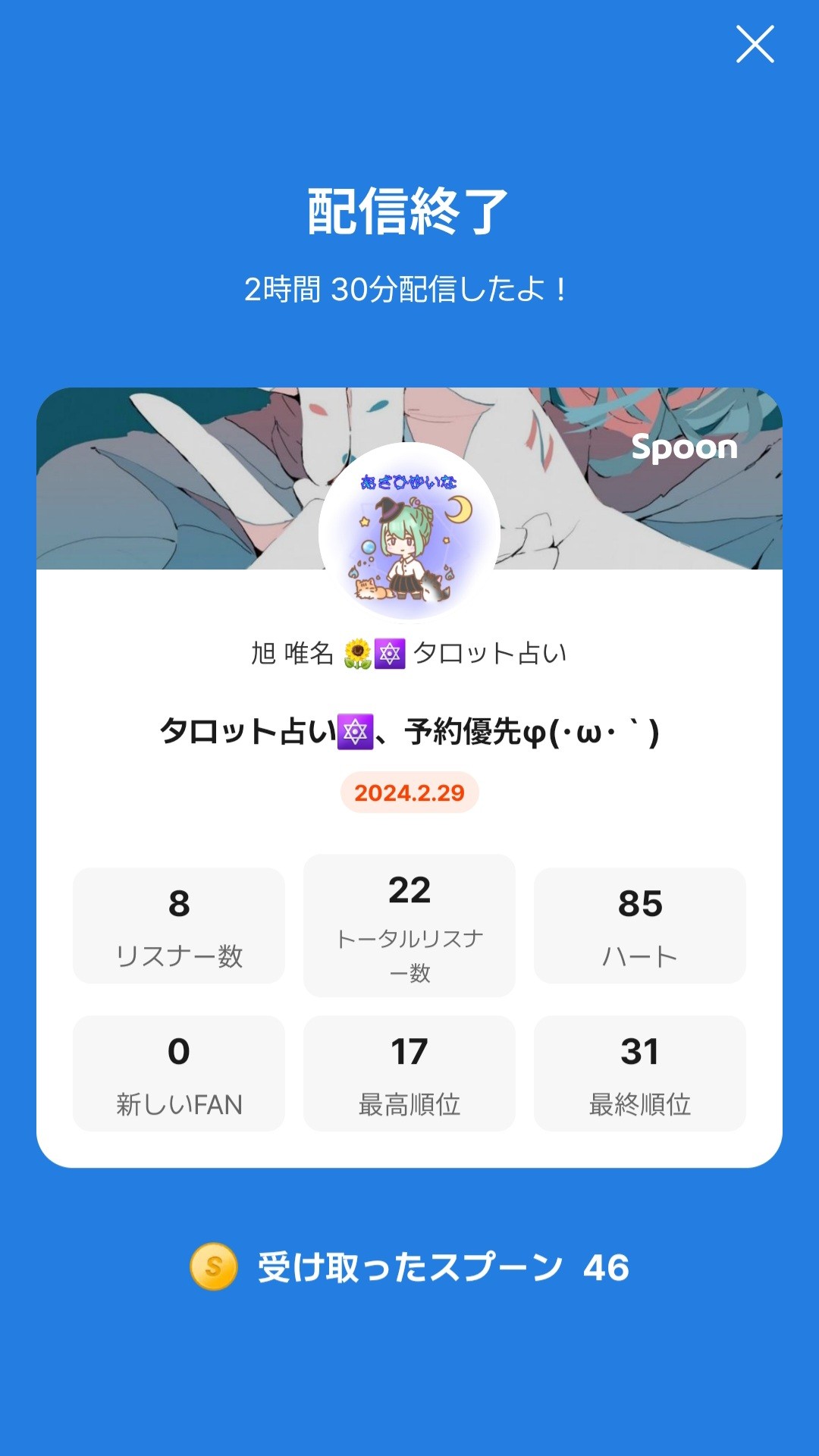Select the ハート stat card showing 85
Viewport: 819px width, 1456px height.
pos(641,925)
